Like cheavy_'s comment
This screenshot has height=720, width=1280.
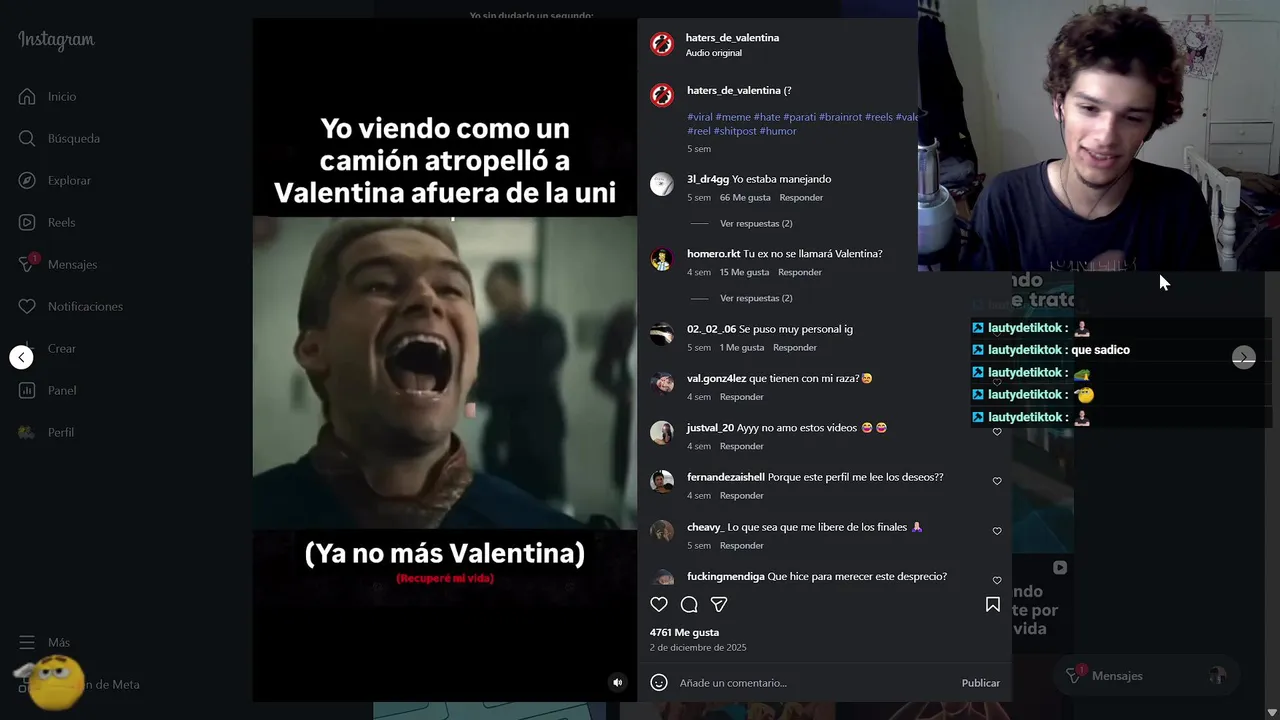tap(996, 531)
